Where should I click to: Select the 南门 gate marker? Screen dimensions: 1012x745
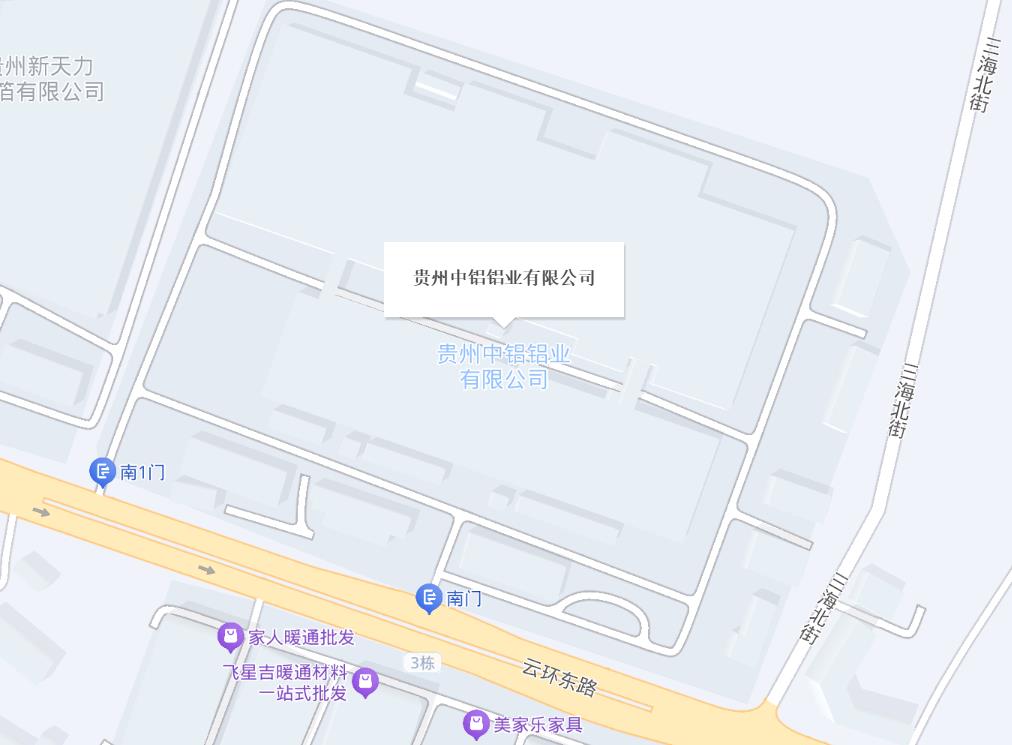429,598
